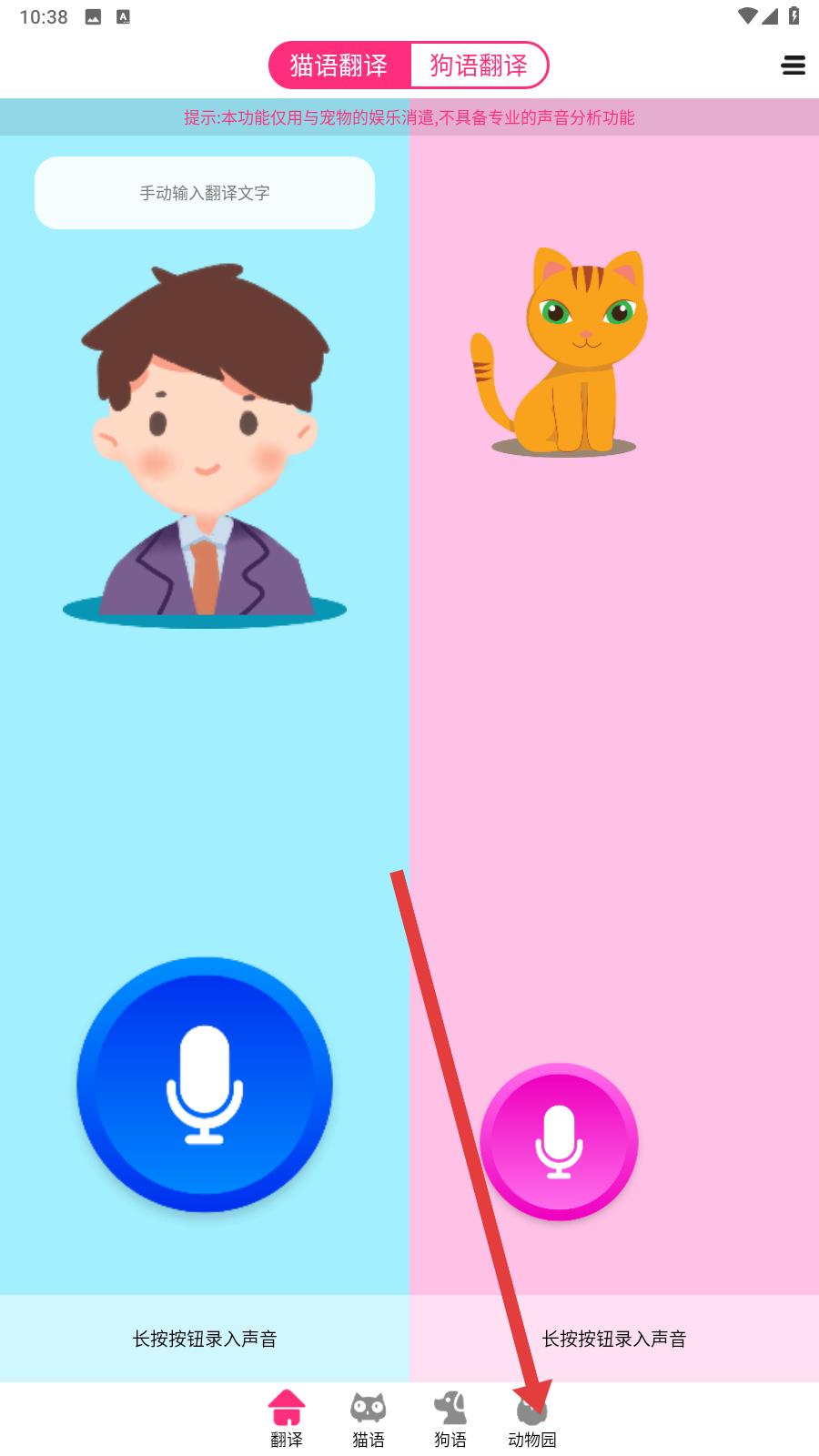The width and height of the screenshot is (819, 1456).
Task: Switch to the 狗语 bottom tab
Action: pos(450,1420)
